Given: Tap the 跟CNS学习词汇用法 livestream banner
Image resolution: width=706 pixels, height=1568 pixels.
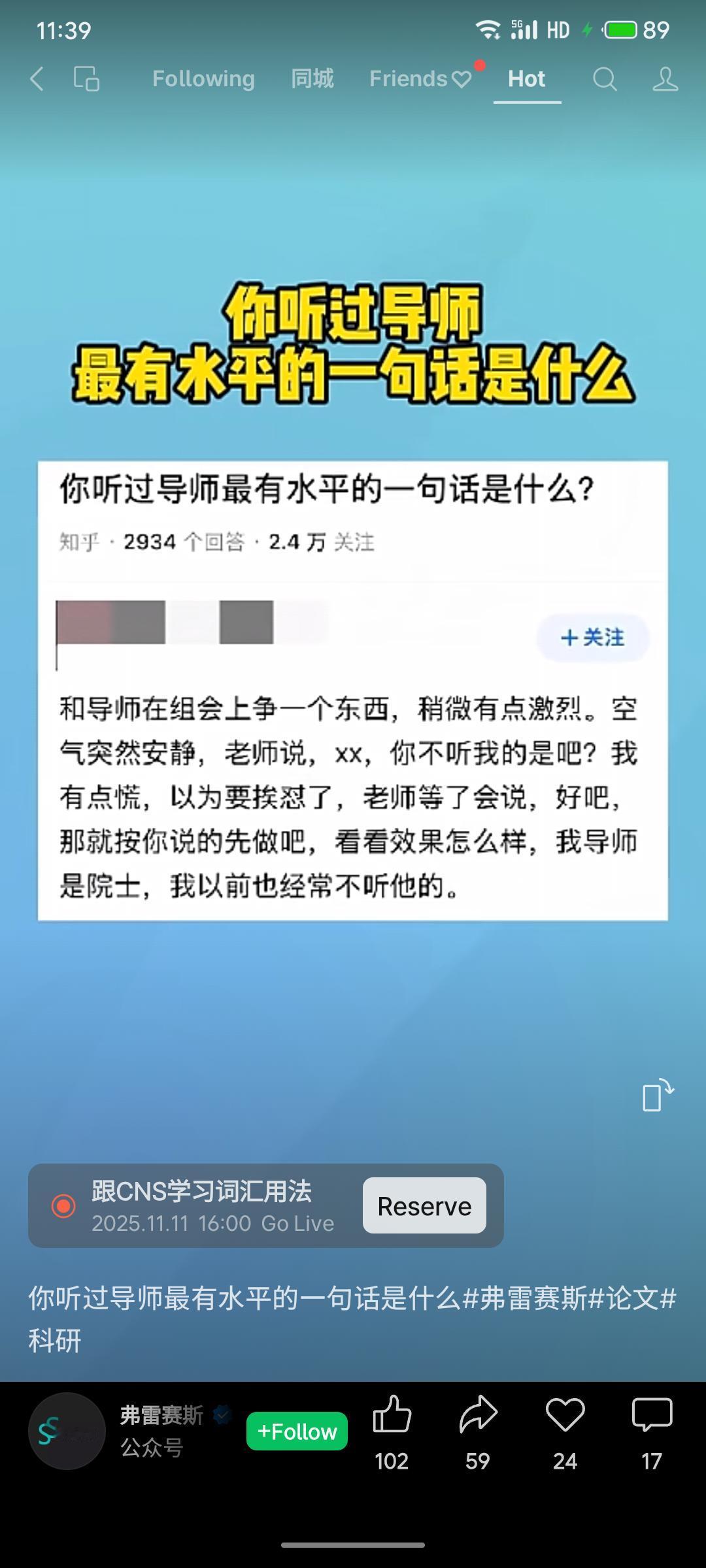Looking at the screenshot, I should 203,1205.
